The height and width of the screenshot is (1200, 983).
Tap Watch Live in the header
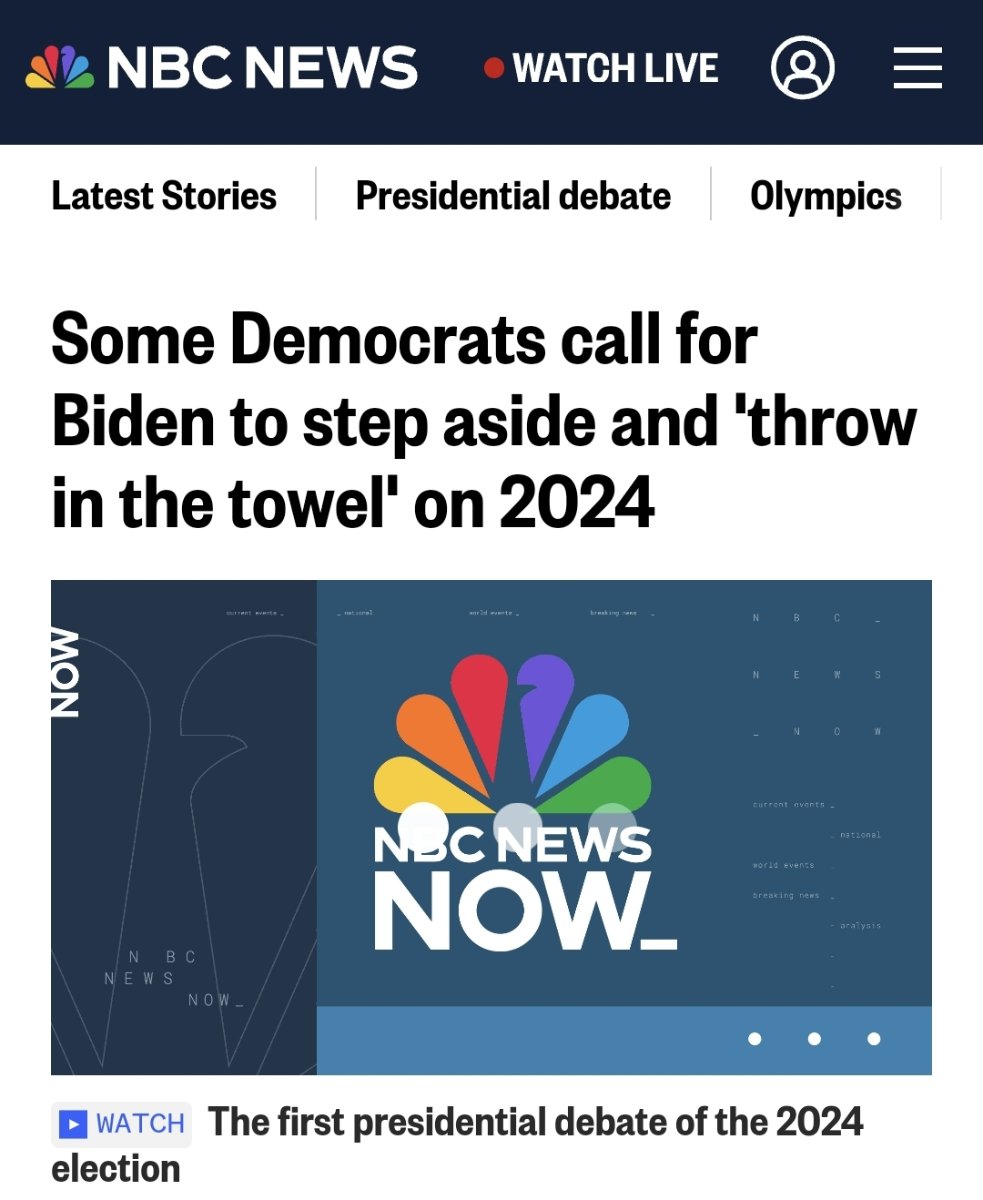tap(602, 68)
